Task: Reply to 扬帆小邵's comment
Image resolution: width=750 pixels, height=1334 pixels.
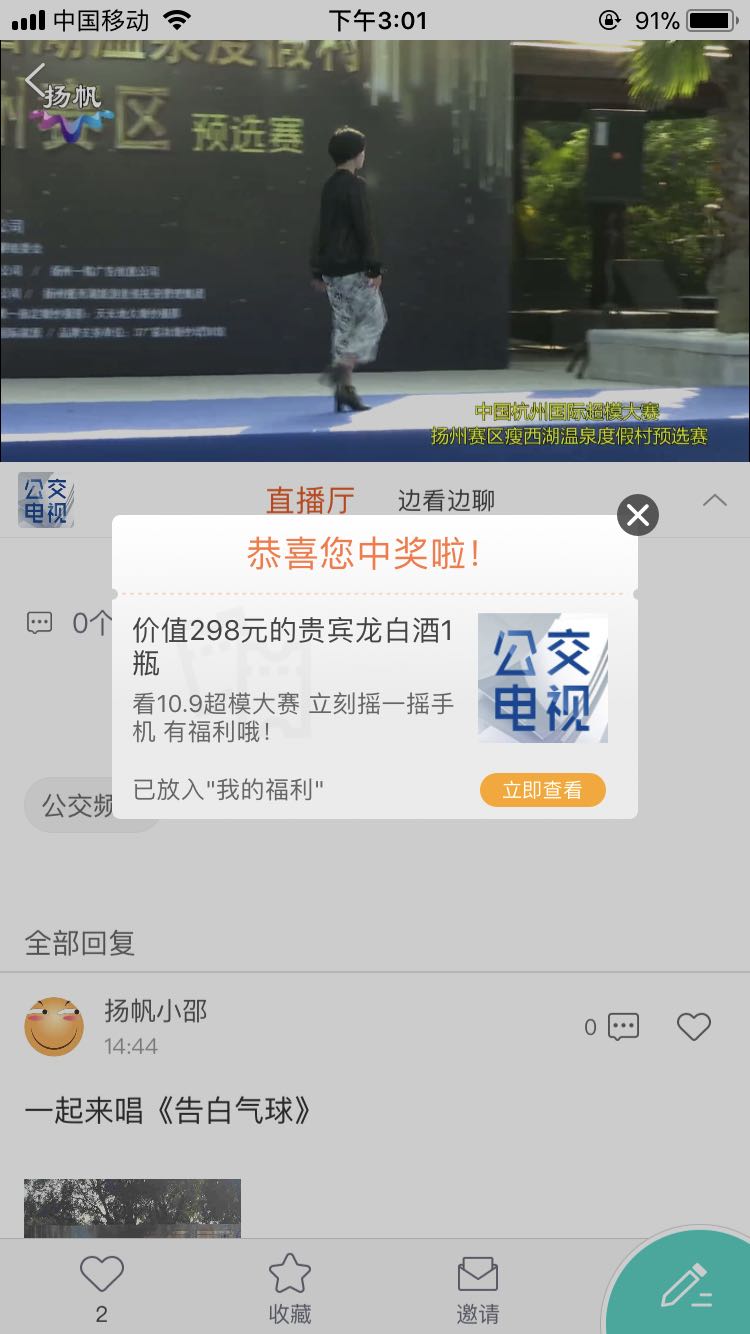Action: 622,1026
